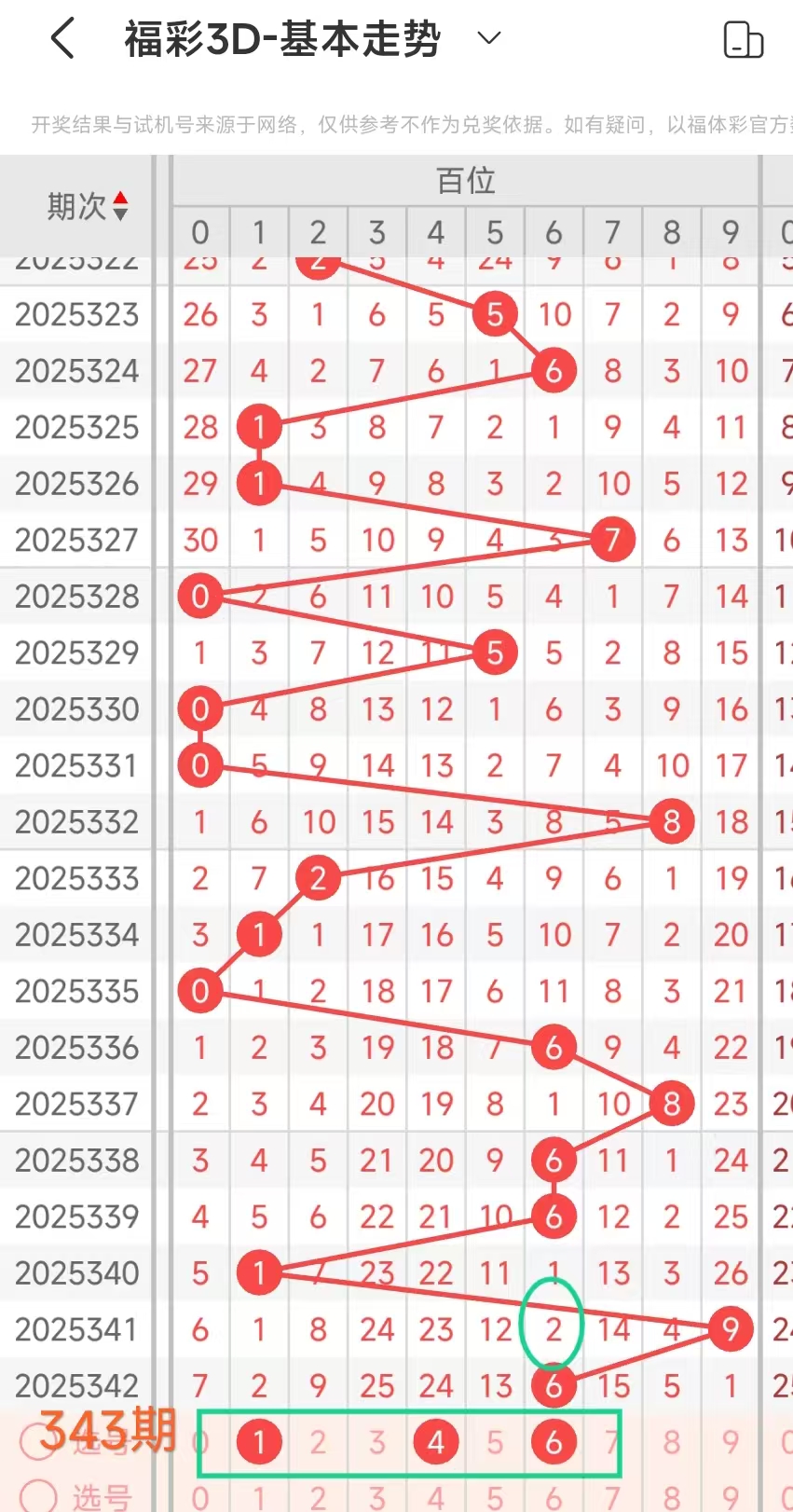Go back from the 福彩3D trend chart
This screenshot has width=793, height=1512.
pos(62,39)
